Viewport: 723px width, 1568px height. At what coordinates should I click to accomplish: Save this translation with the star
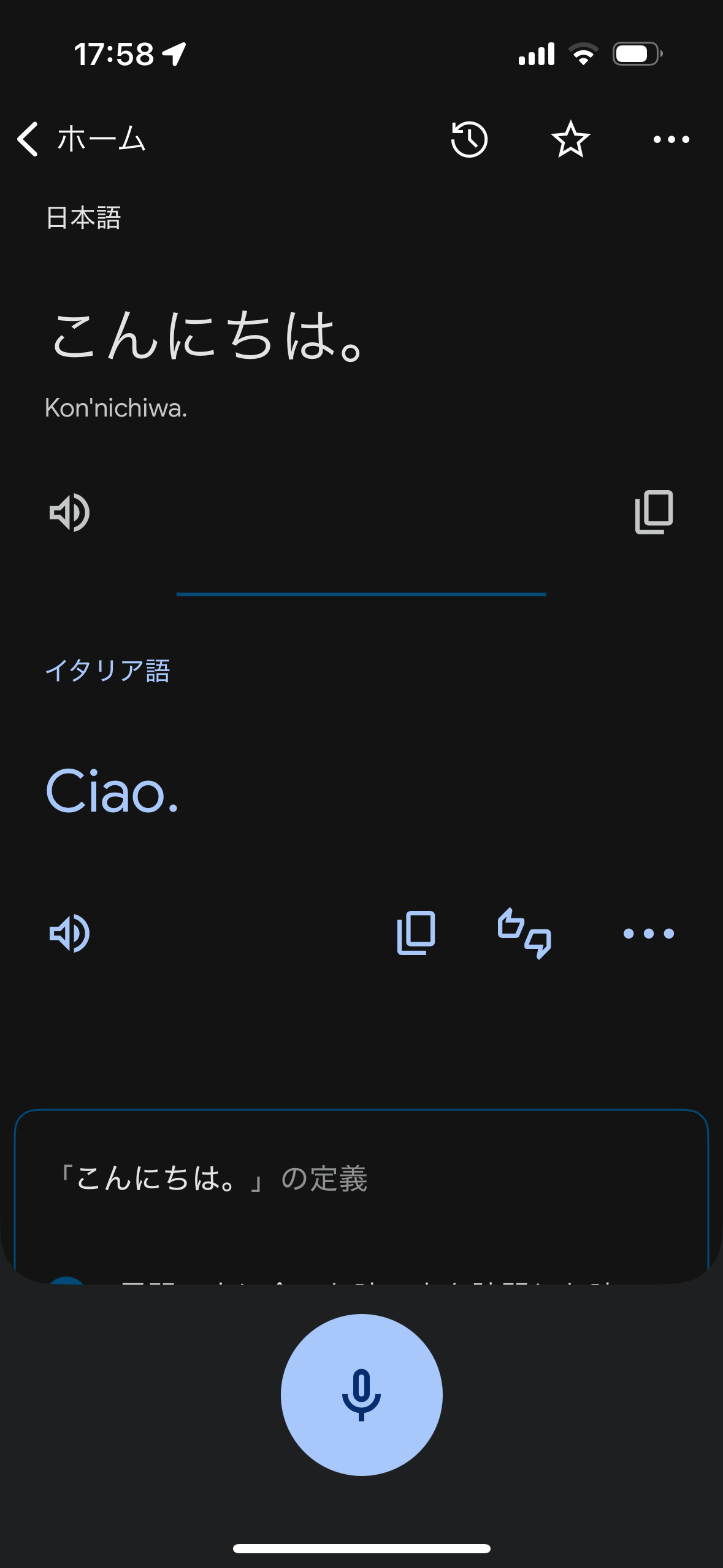(x=570, y=139)
